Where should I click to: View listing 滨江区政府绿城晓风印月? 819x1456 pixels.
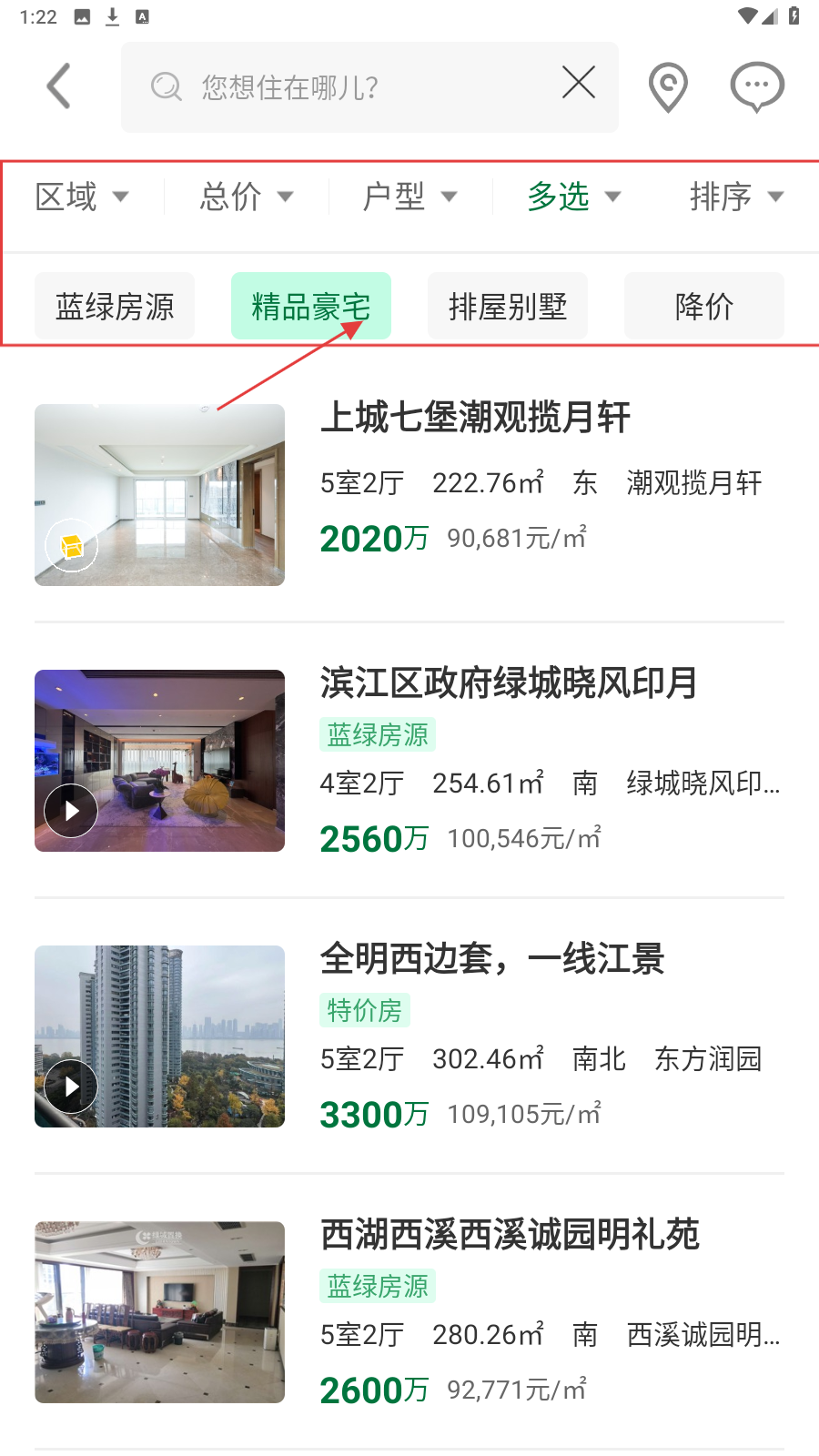(510, 682)
